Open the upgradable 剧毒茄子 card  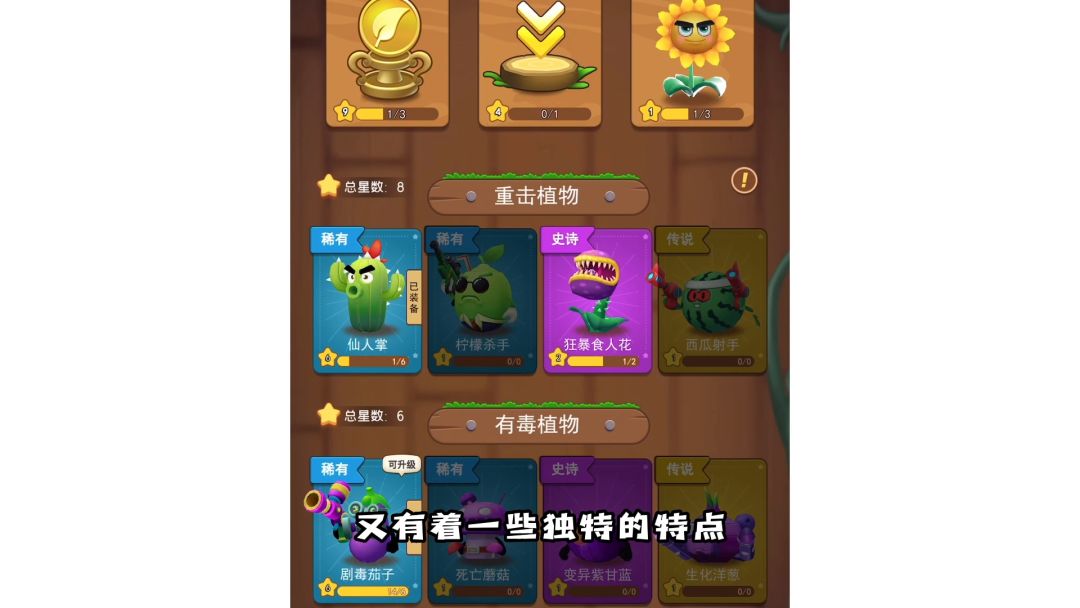click(x=367, y=530)
